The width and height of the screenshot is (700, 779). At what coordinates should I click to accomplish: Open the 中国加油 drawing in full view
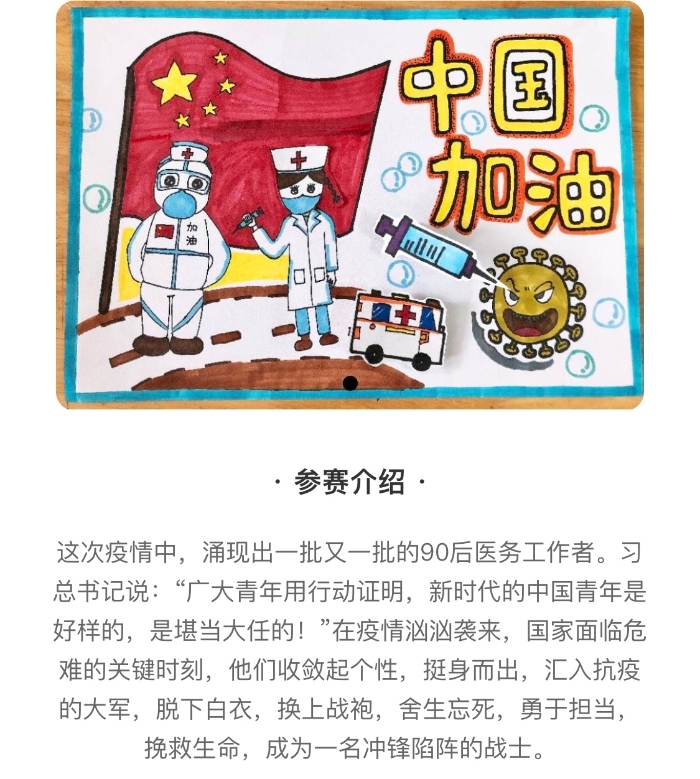click(349, 205)
